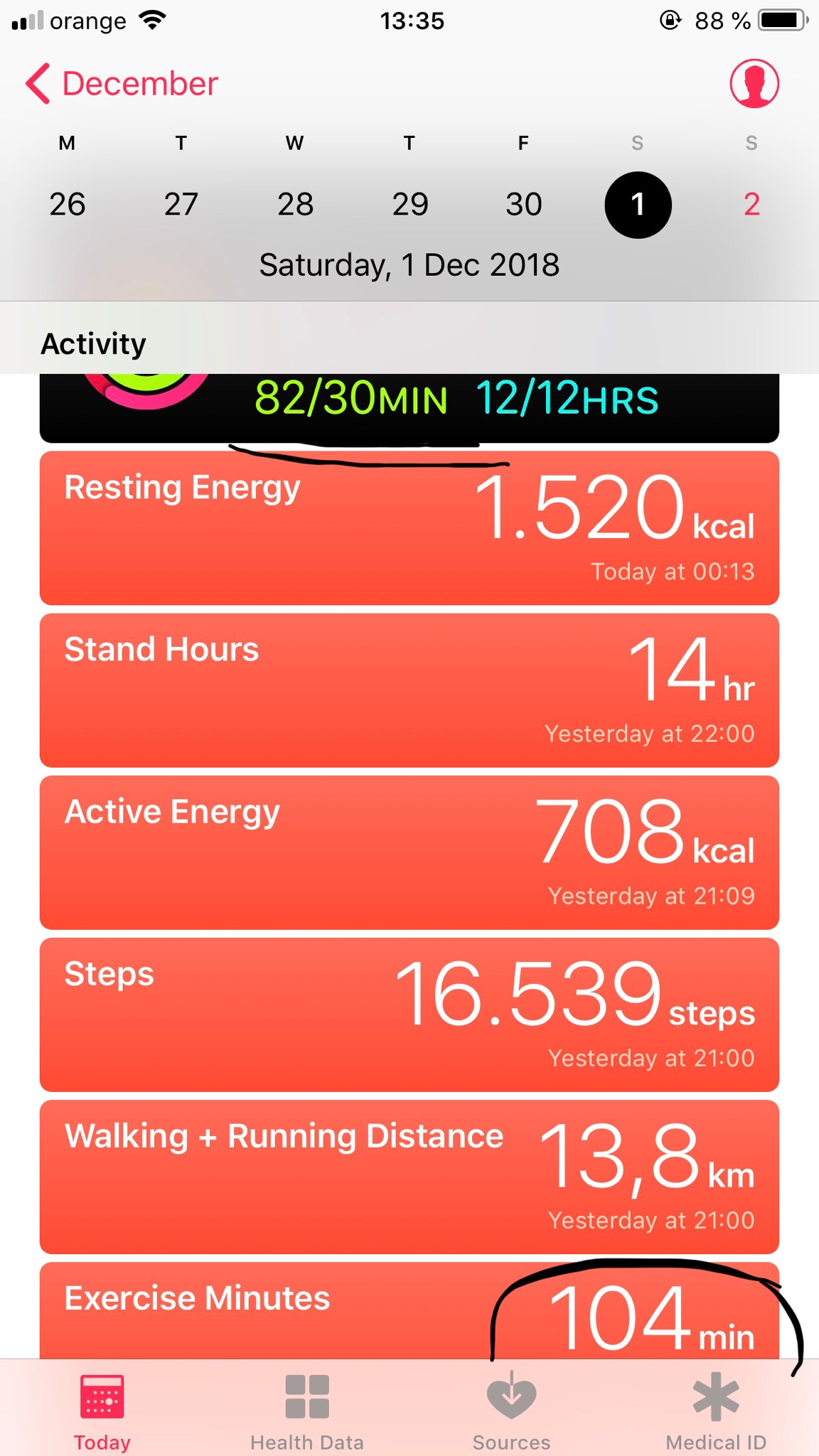Open the Stand Hours card

(x=409, y=690)
